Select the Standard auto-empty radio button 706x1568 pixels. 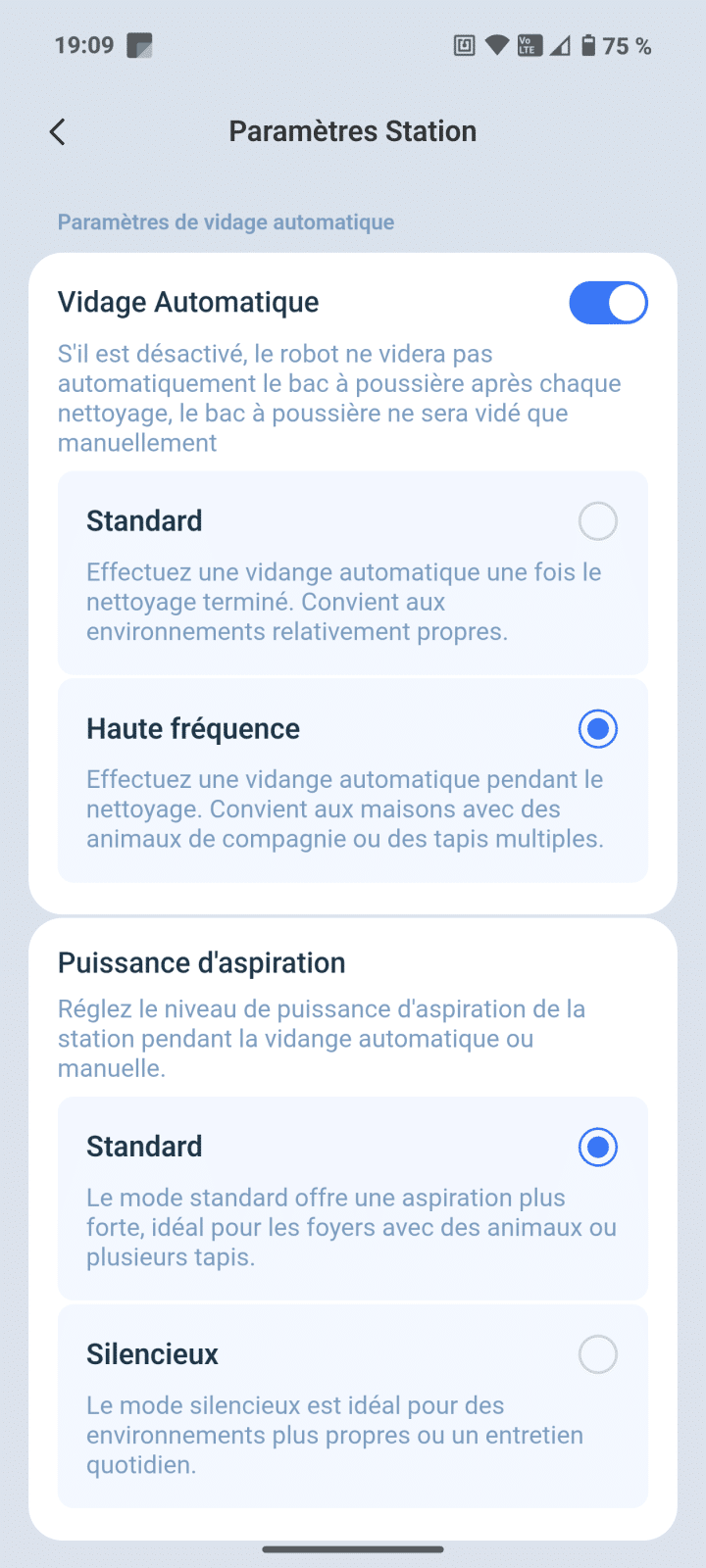(597, 520)
